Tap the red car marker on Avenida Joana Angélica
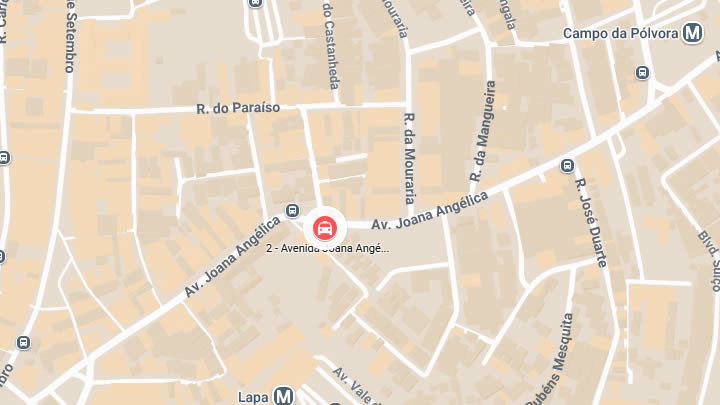Viewport: 720px width, 405px height. [326, 227]
